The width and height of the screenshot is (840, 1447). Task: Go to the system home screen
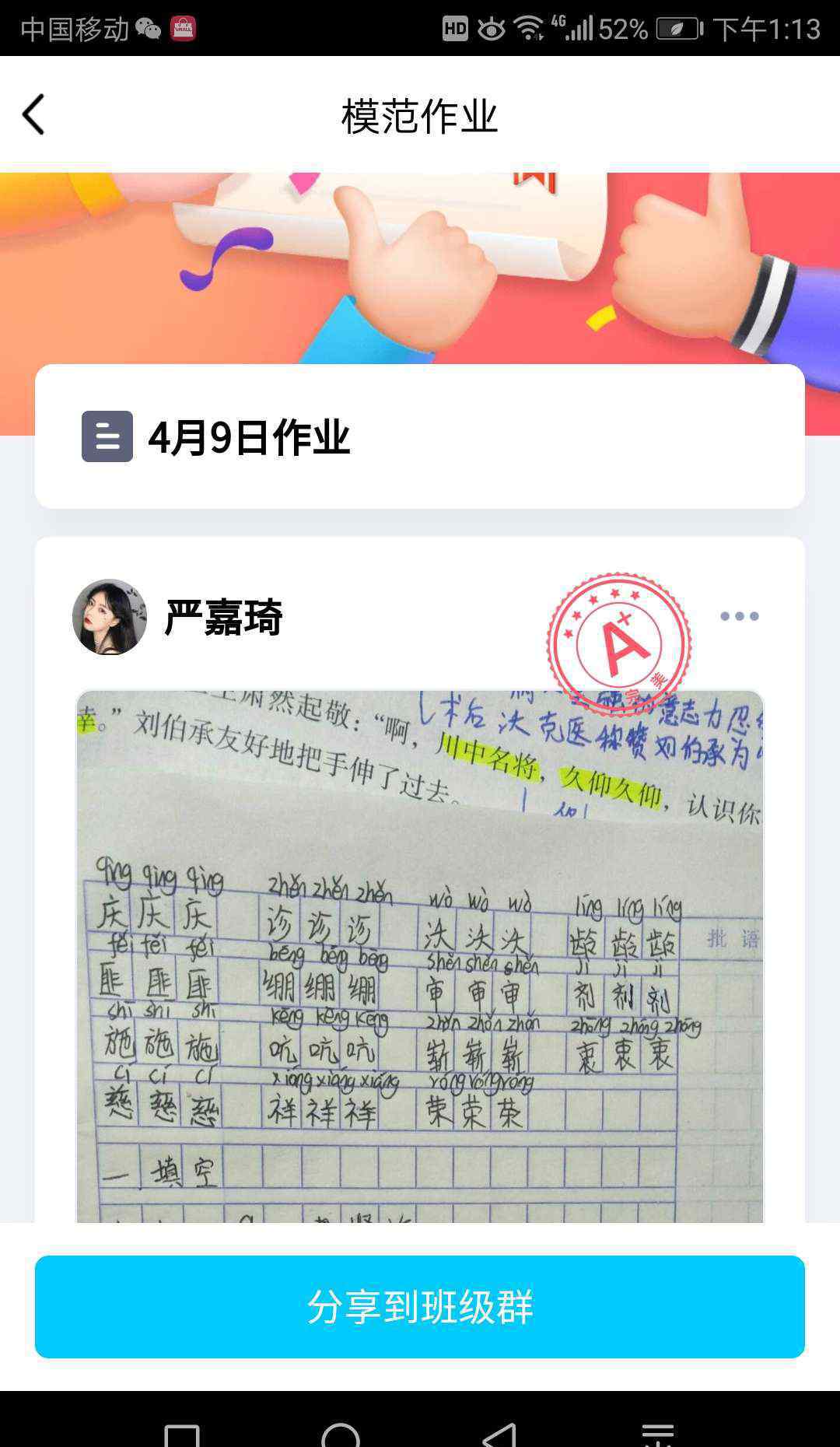pos(341,1433)
